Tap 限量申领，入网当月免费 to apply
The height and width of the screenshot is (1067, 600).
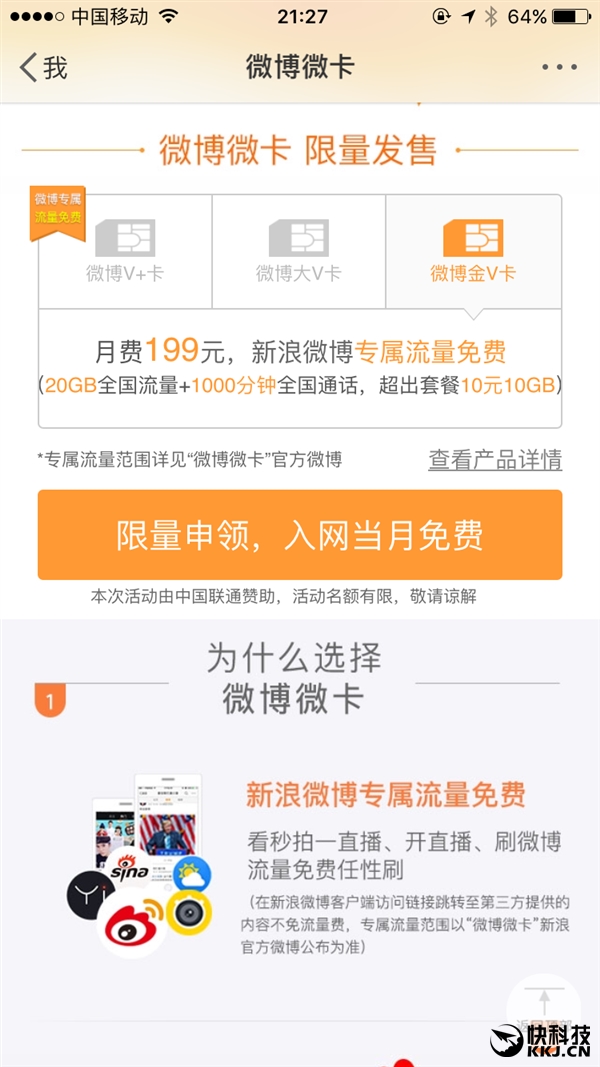point(300,535)
